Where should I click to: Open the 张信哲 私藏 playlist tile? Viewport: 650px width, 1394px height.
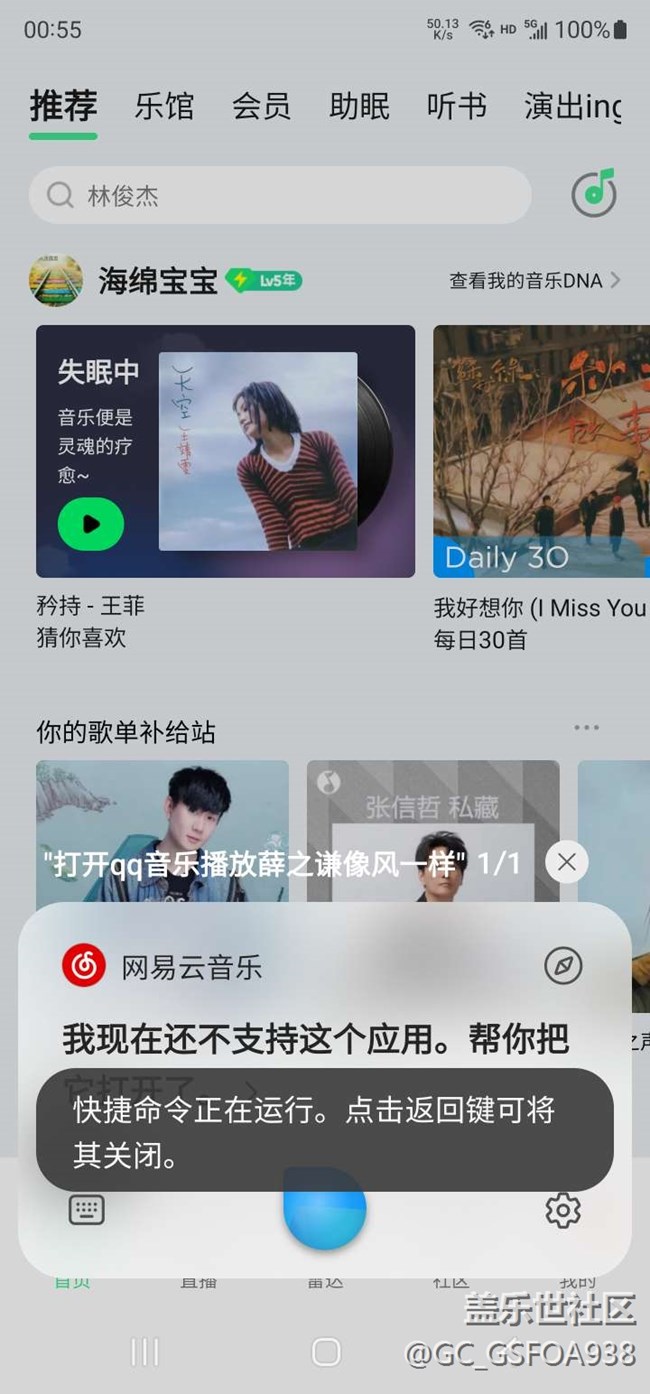433,820
